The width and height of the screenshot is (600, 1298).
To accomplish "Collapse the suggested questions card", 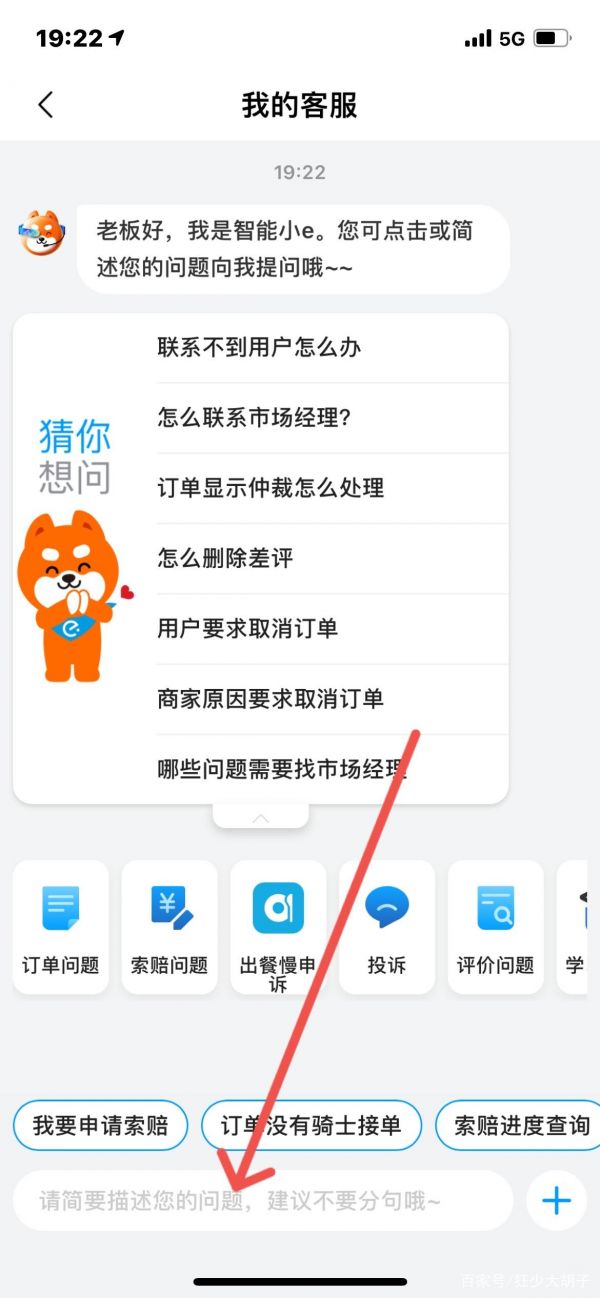I will [x=260, y=817].
